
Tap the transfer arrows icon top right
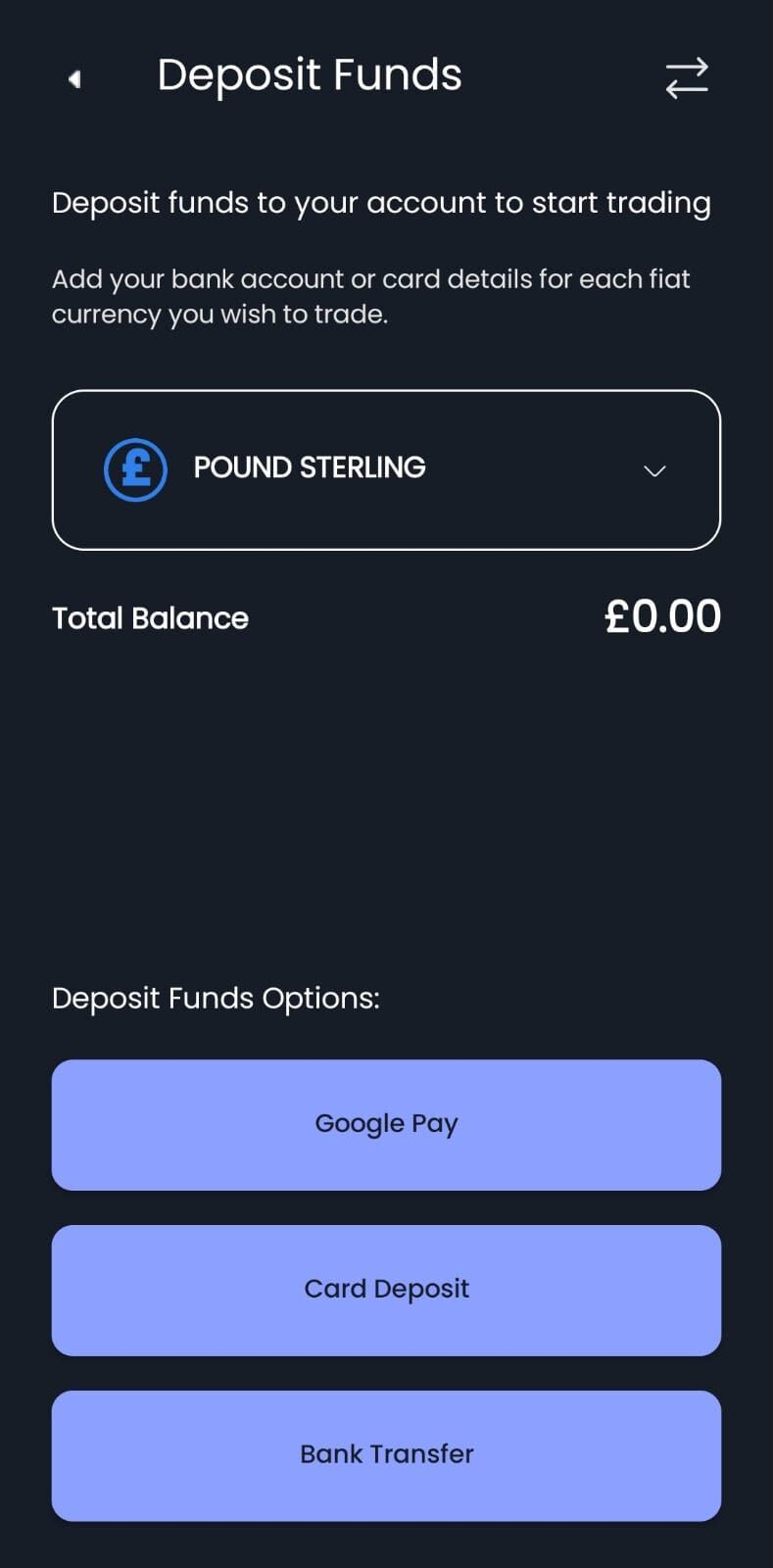[687, 79]
